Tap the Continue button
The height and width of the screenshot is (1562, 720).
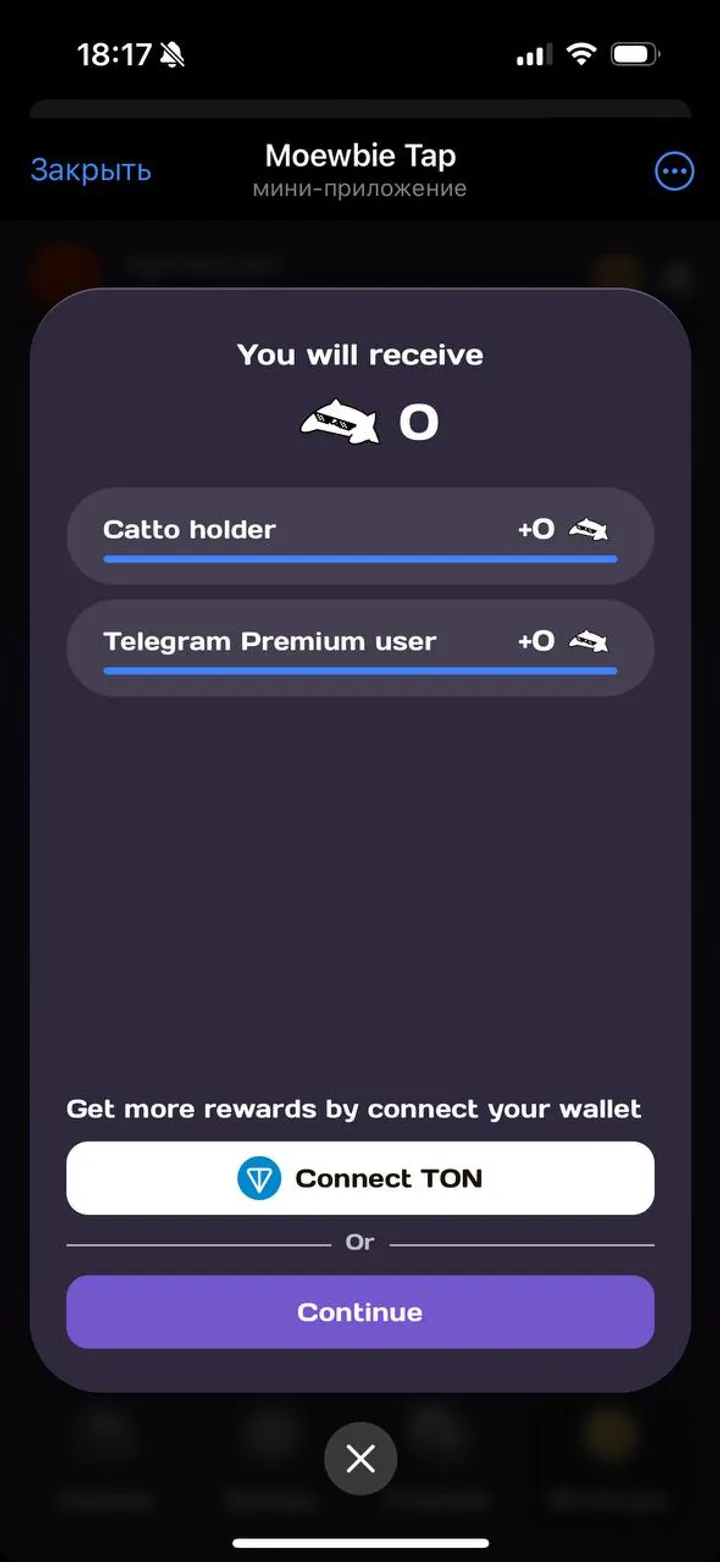pyautogui.click(x=360, y=1312)
